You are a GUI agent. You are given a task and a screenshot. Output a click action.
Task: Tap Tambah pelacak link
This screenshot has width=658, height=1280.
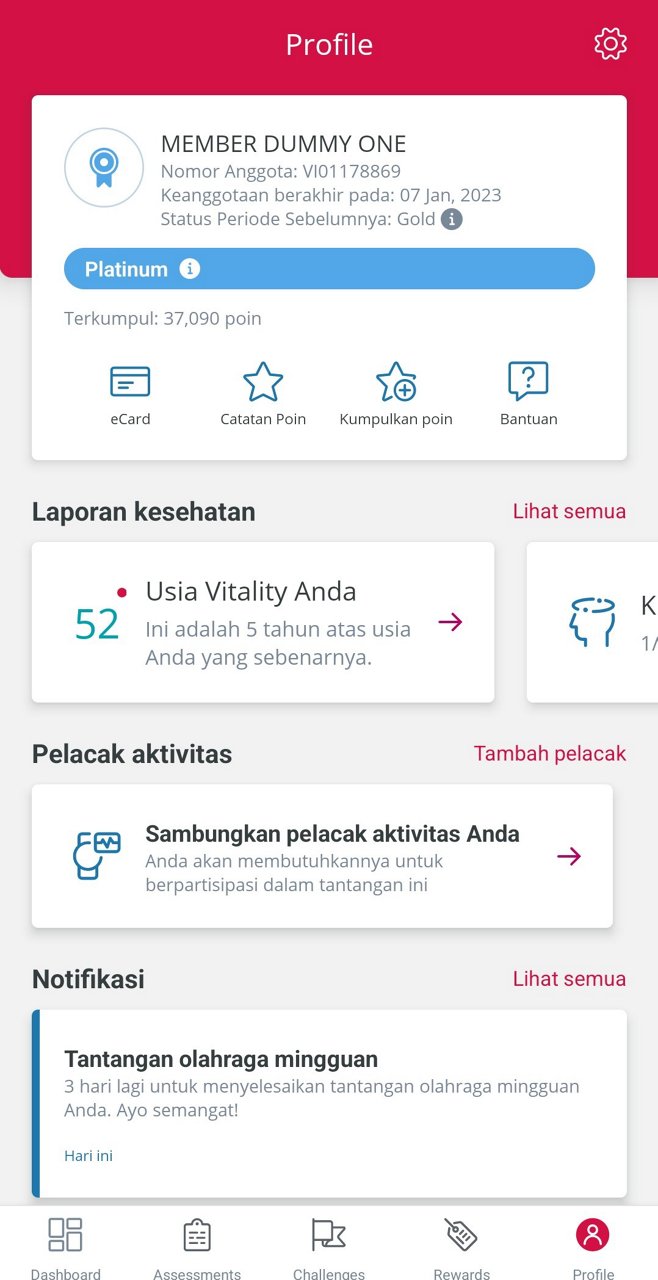[550, 753]
